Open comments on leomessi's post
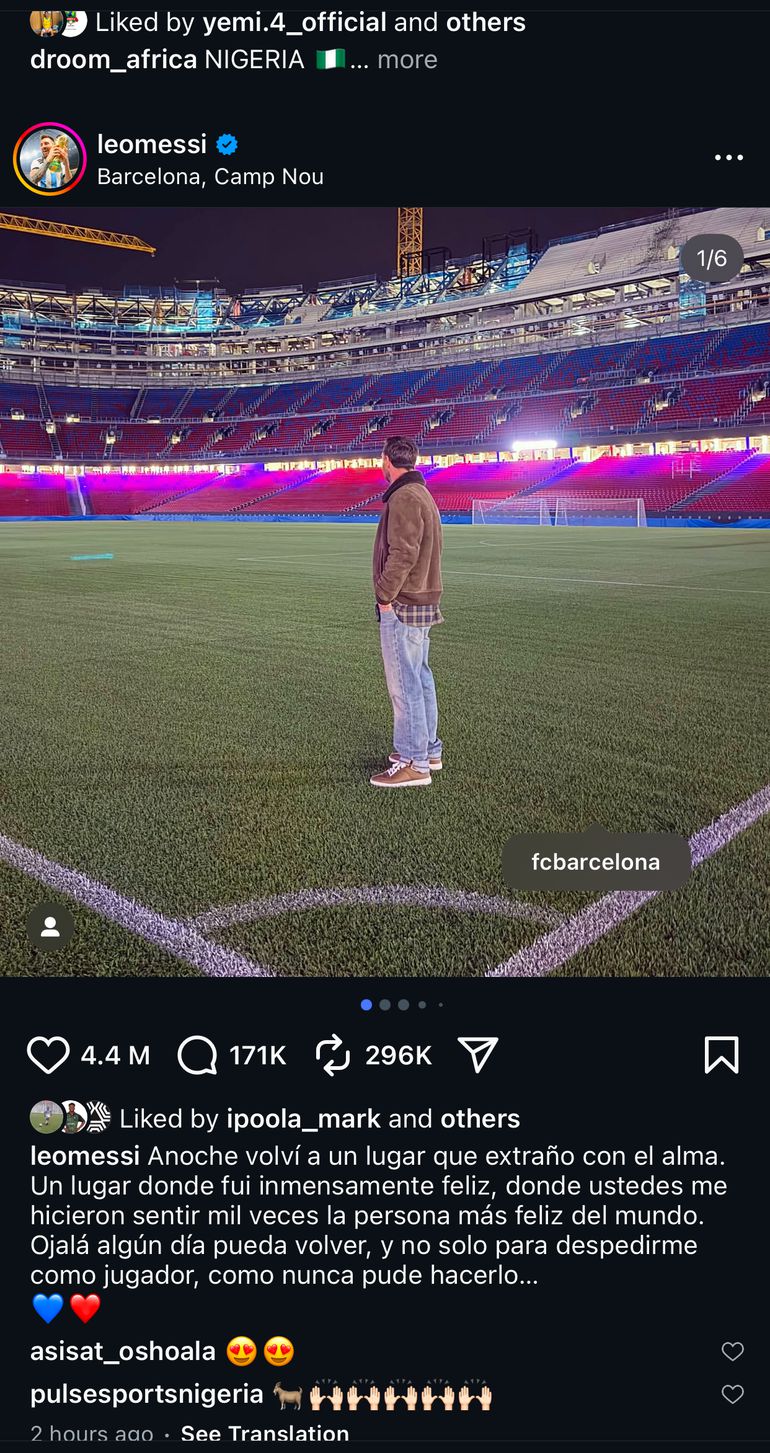Viewport: 770px width, 1453px height. point(197,1055)
